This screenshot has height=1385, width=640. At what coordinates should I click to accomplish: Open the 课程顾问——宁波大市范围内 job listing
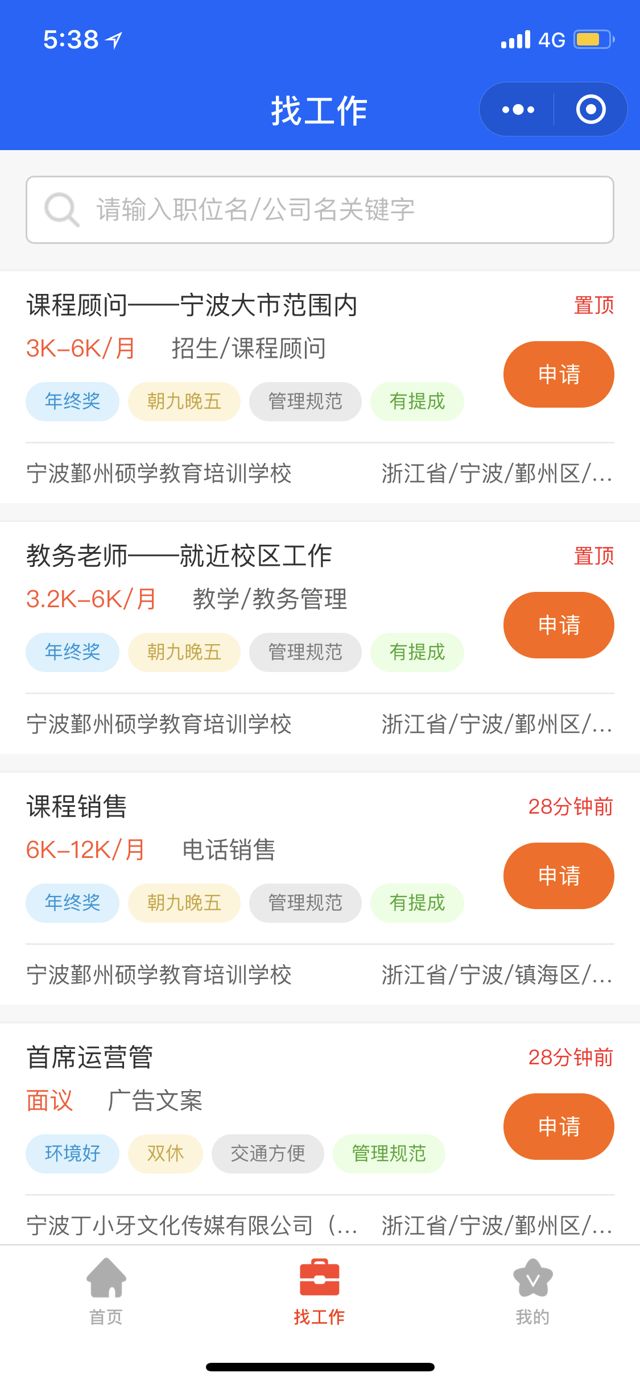[x=192, y=305]
